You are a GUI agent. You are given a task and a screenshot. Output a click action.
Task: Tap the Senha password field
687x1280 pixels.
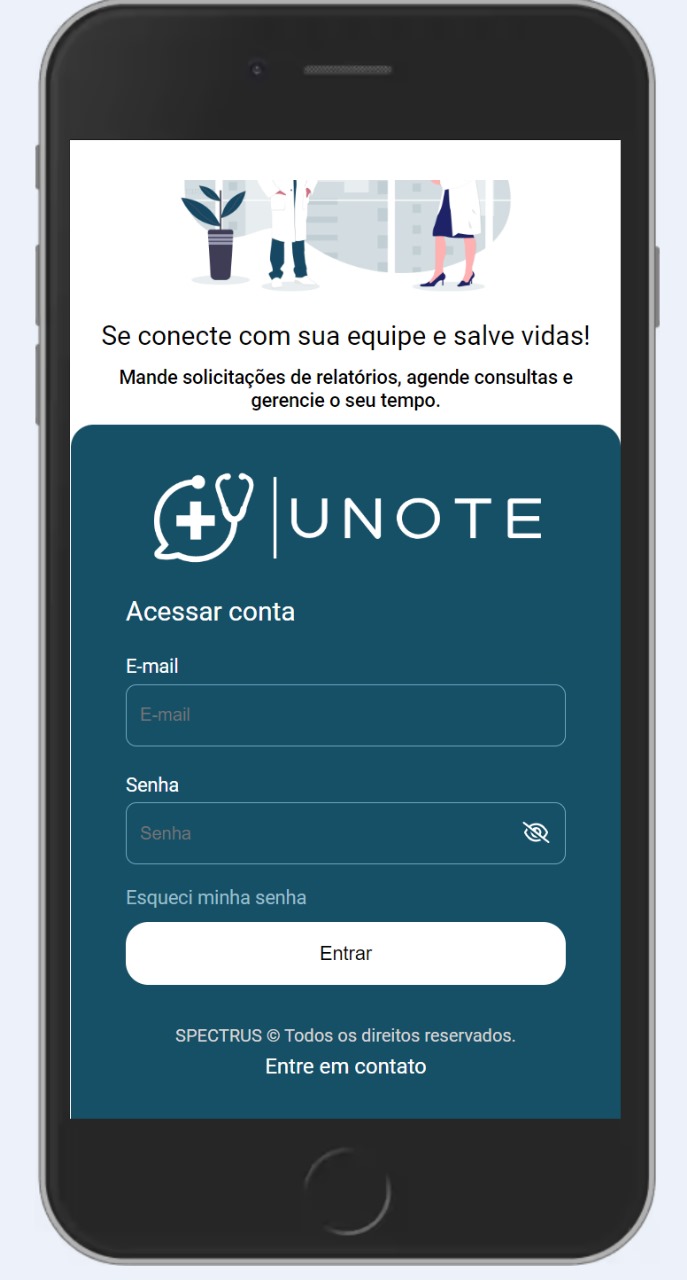point(320,833)
